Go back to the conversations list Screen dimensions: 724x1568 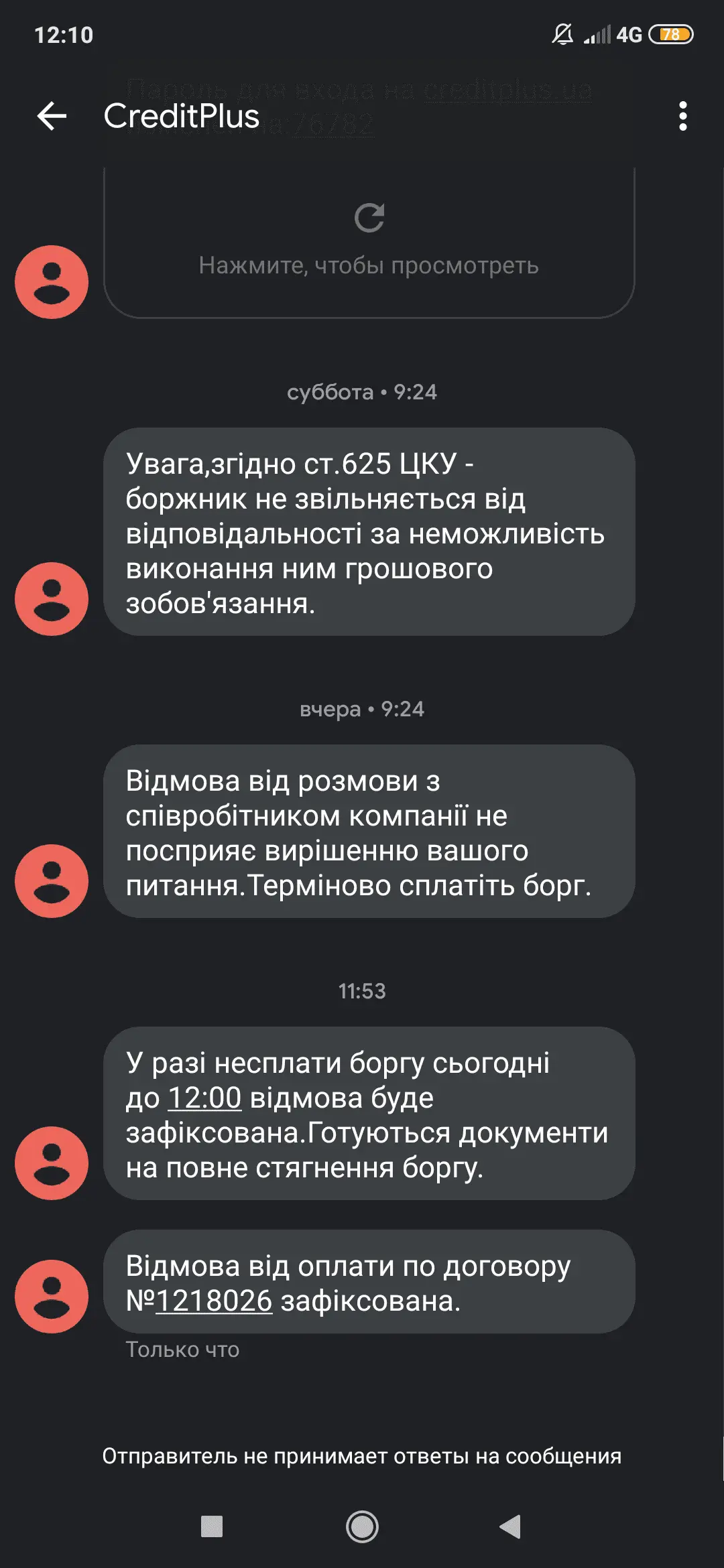click(52, 116)
